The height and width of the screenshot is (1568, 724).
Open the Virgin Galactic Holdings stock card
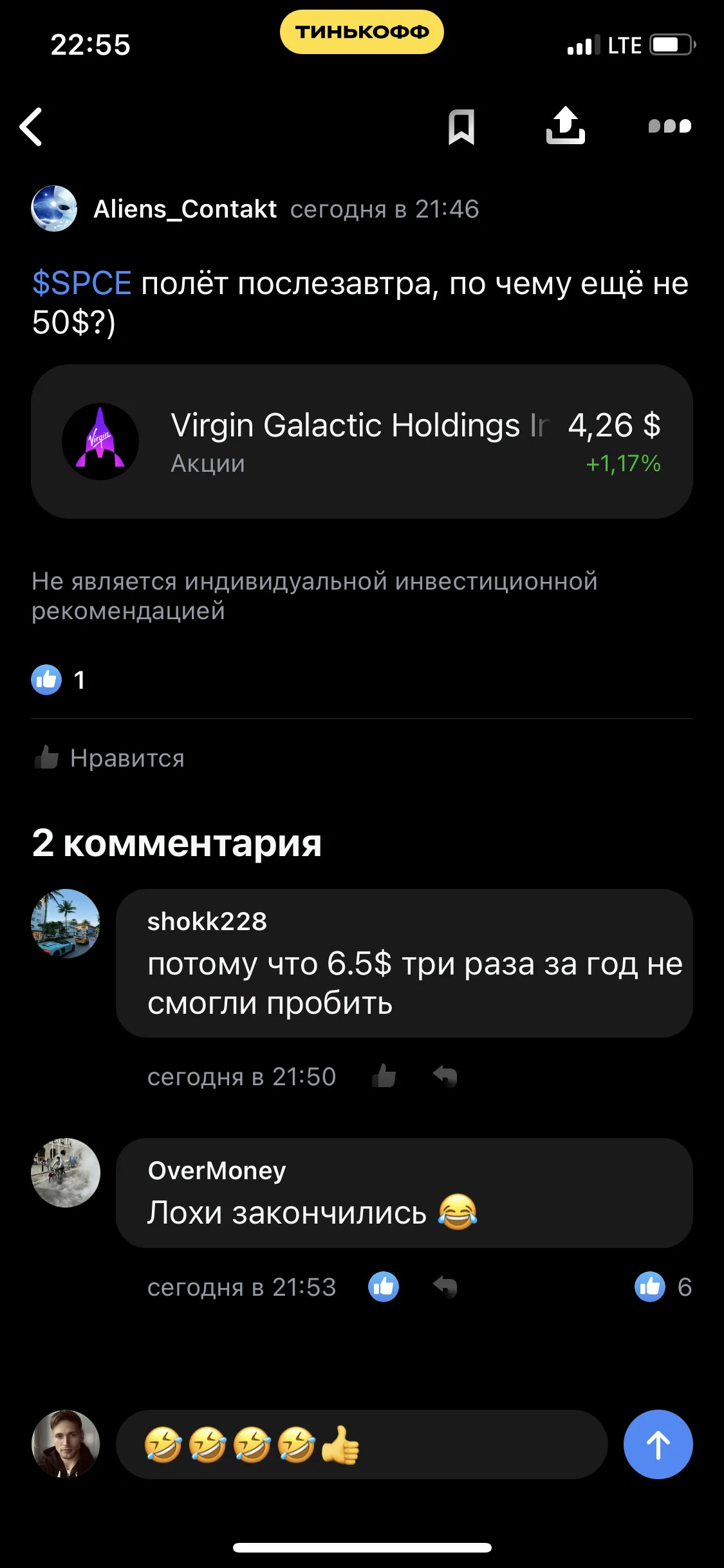(362, 442)
